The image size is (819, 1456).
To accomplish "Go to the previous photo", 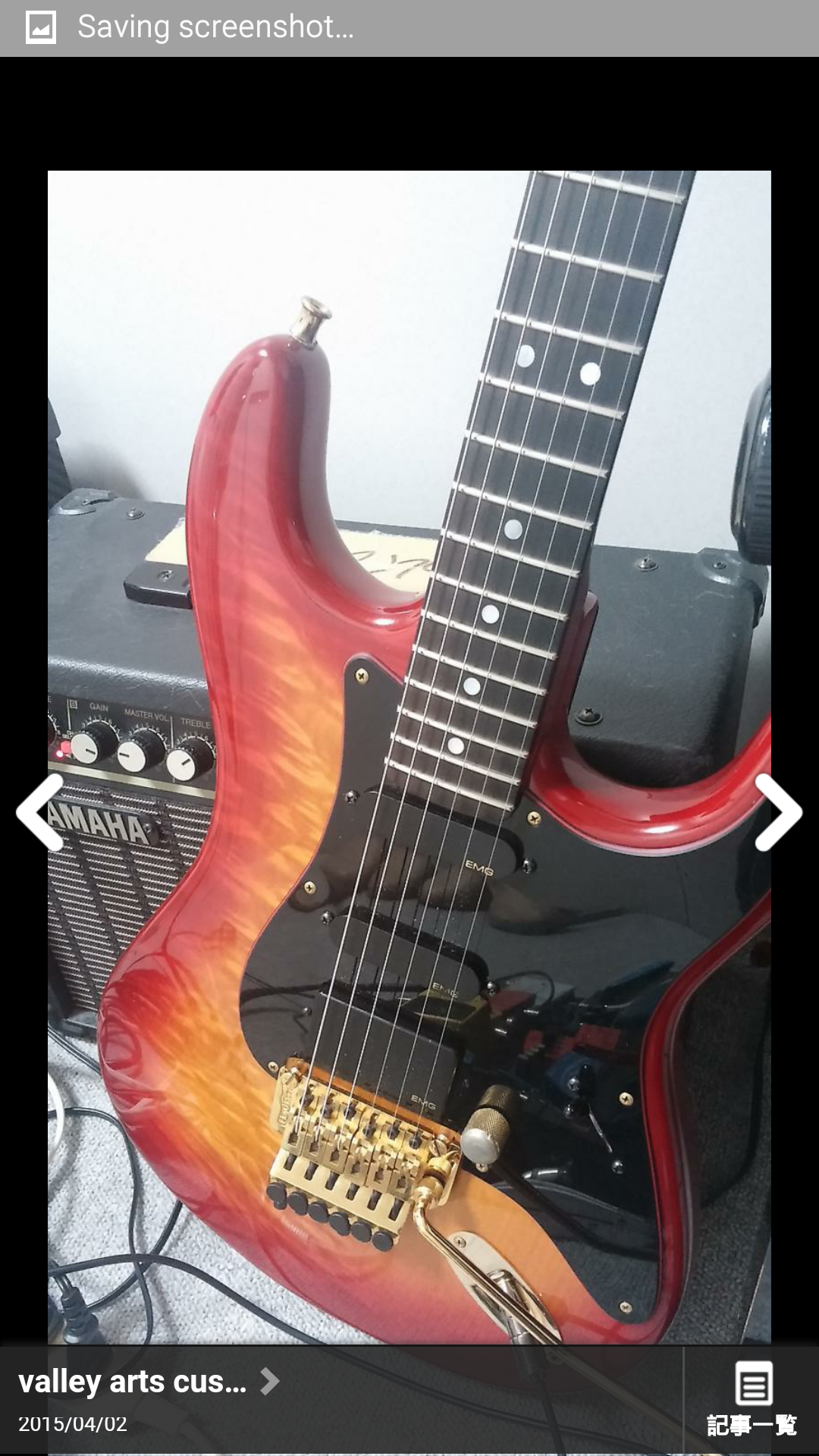I will click(x=39, y=812).
